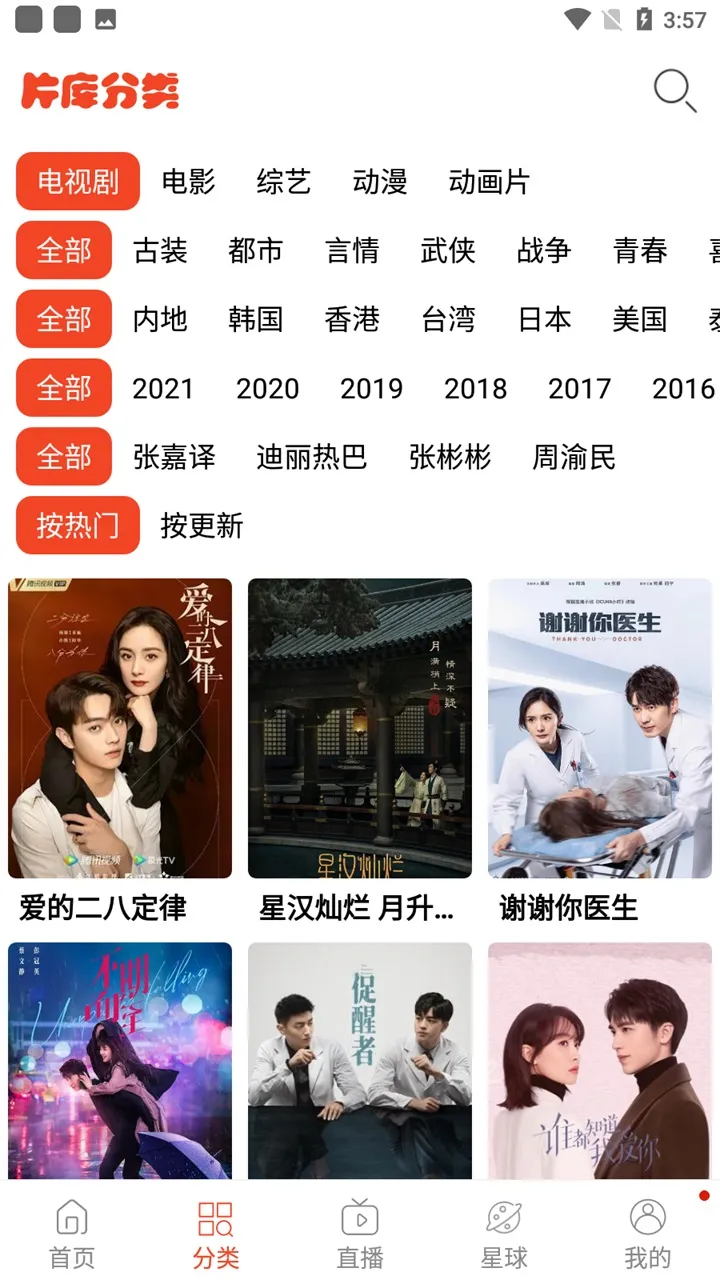
Task: Select the 综艺 category
Action: (x=284, y=182)
